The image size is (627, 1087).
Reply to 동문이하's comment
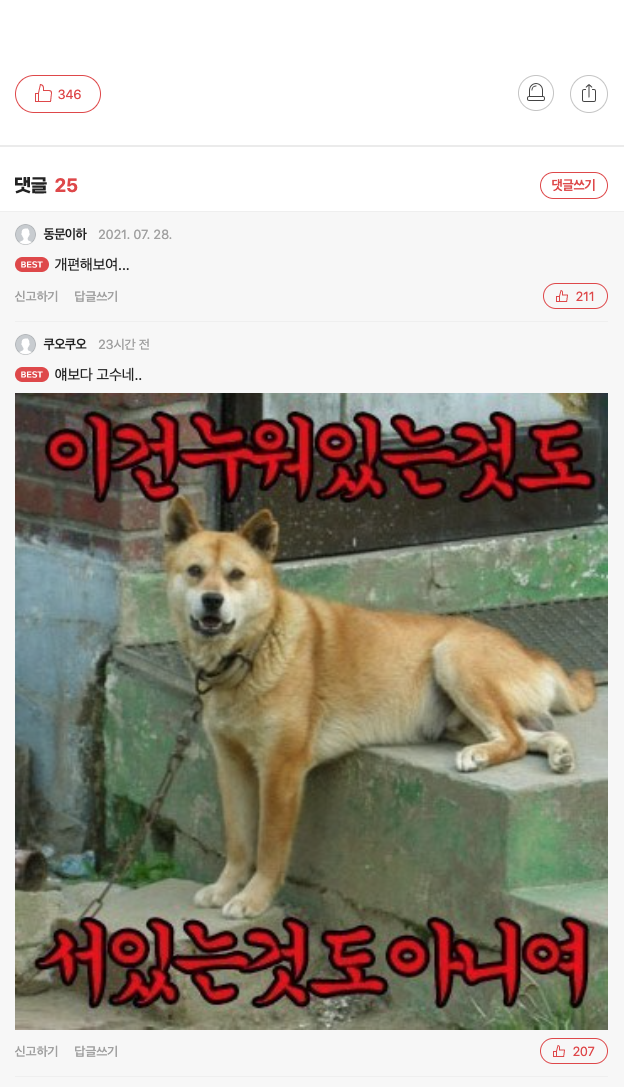96,296
